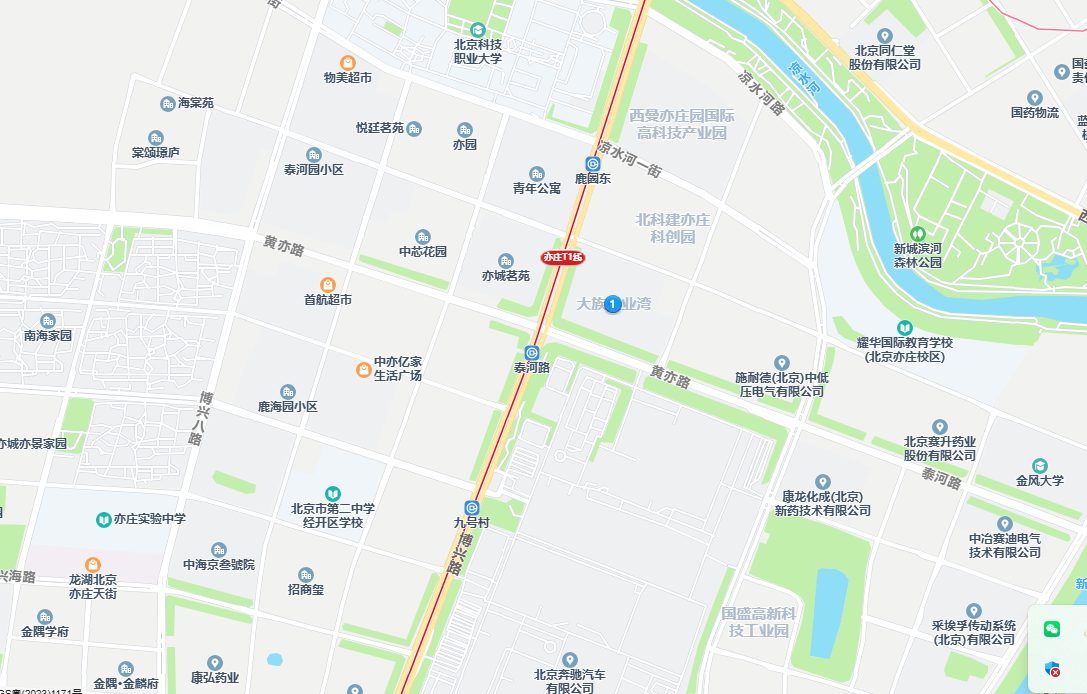The width and height of the screenshot is (1087, 694).
Task: Select the 九号村 station icon
Action: 471,507
